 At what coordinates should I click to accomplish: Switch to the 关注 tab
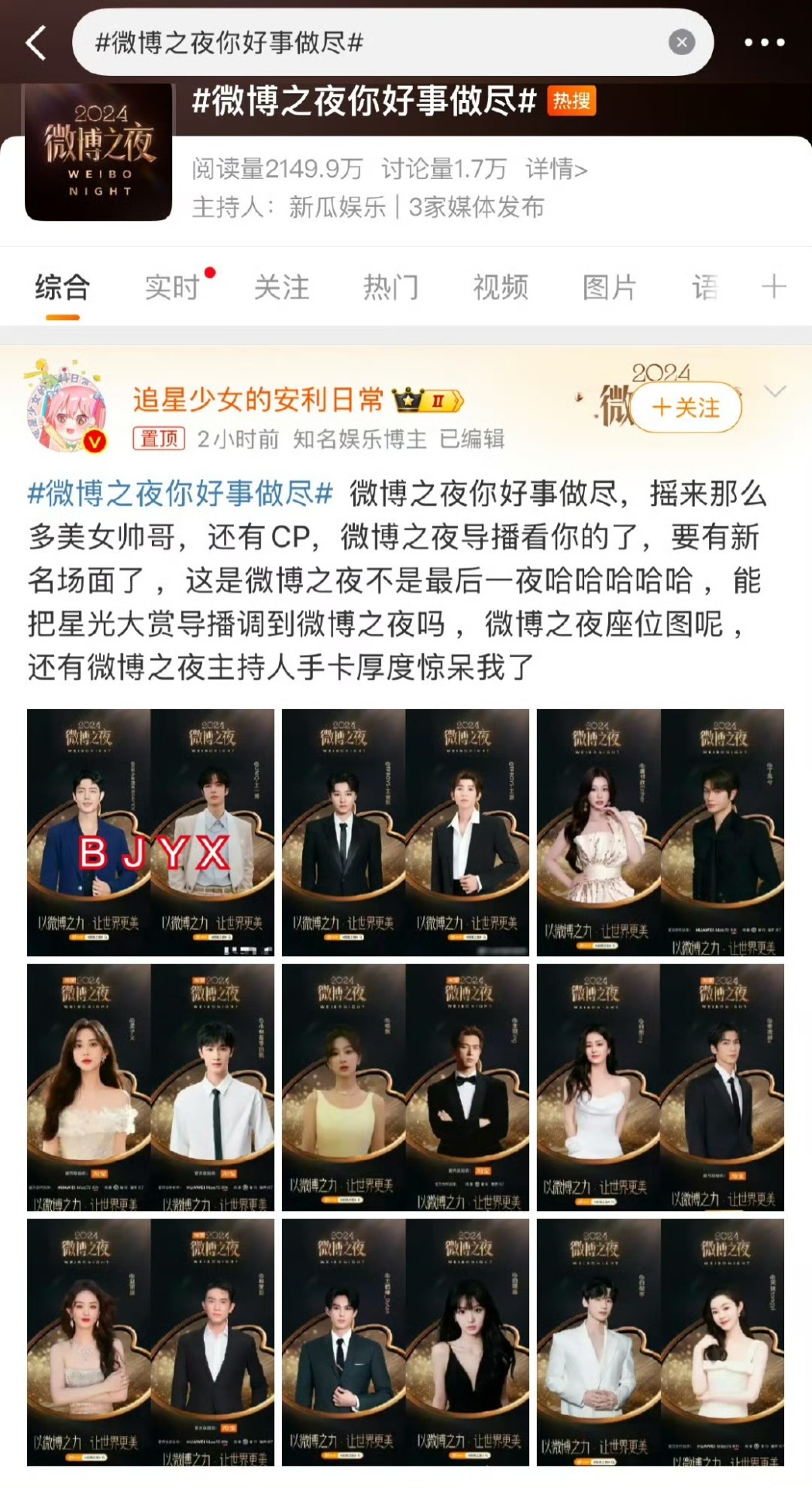(282, 288)
